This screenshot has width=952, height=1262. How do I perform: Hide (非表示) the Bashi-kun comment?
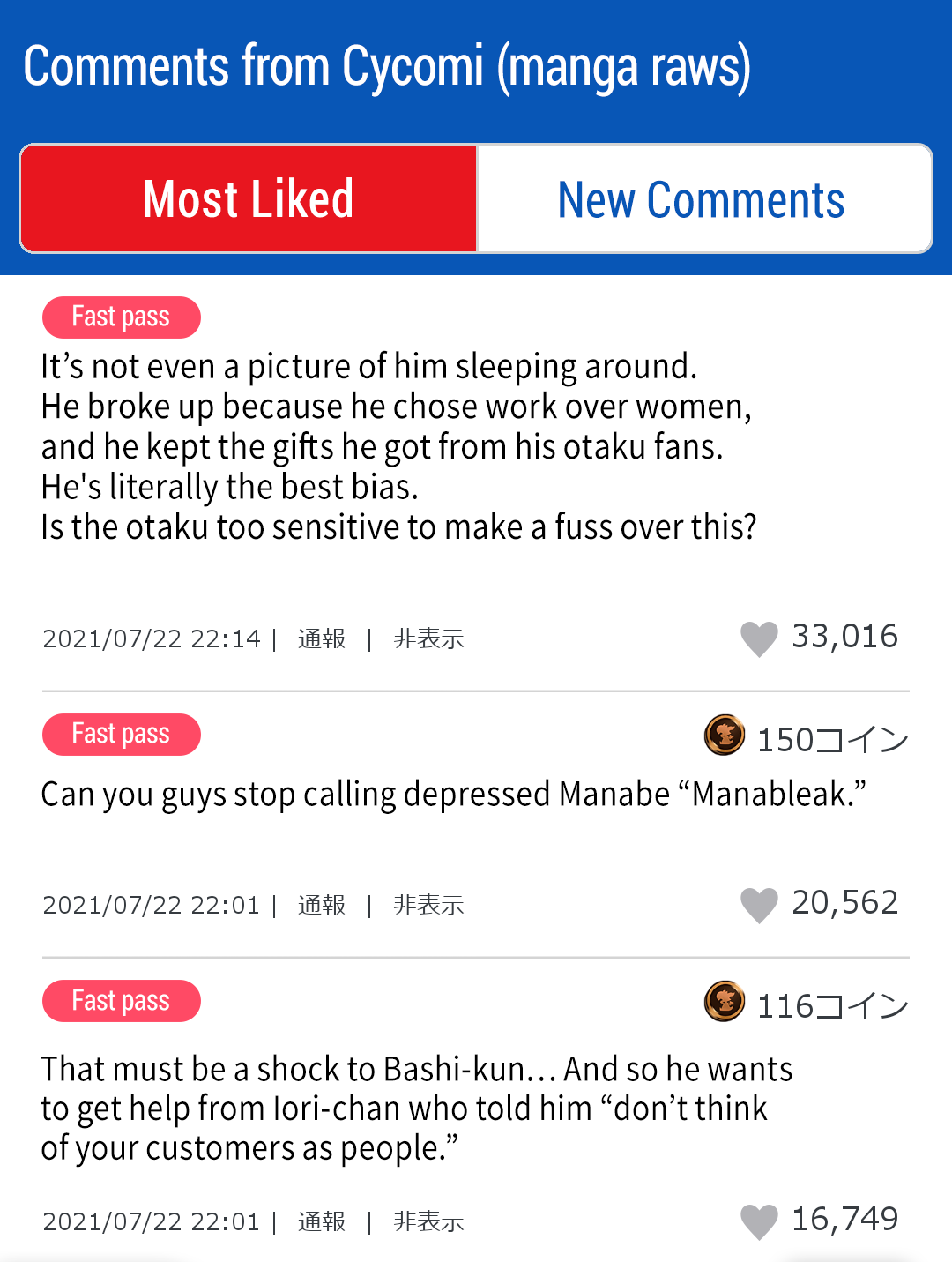tap(428, 1221)
